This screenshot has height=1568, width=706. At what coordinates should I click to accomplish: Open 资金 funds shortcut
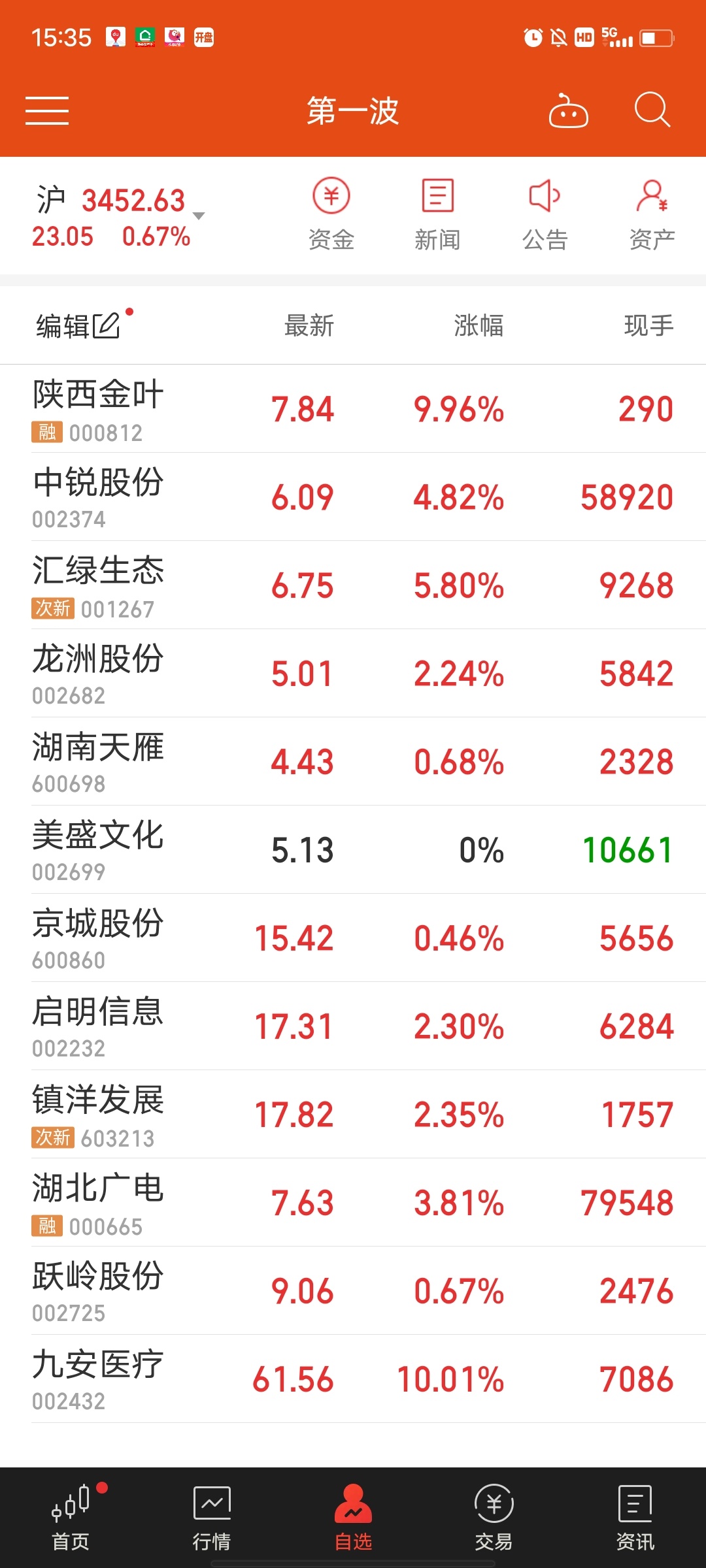click(331, 214)
